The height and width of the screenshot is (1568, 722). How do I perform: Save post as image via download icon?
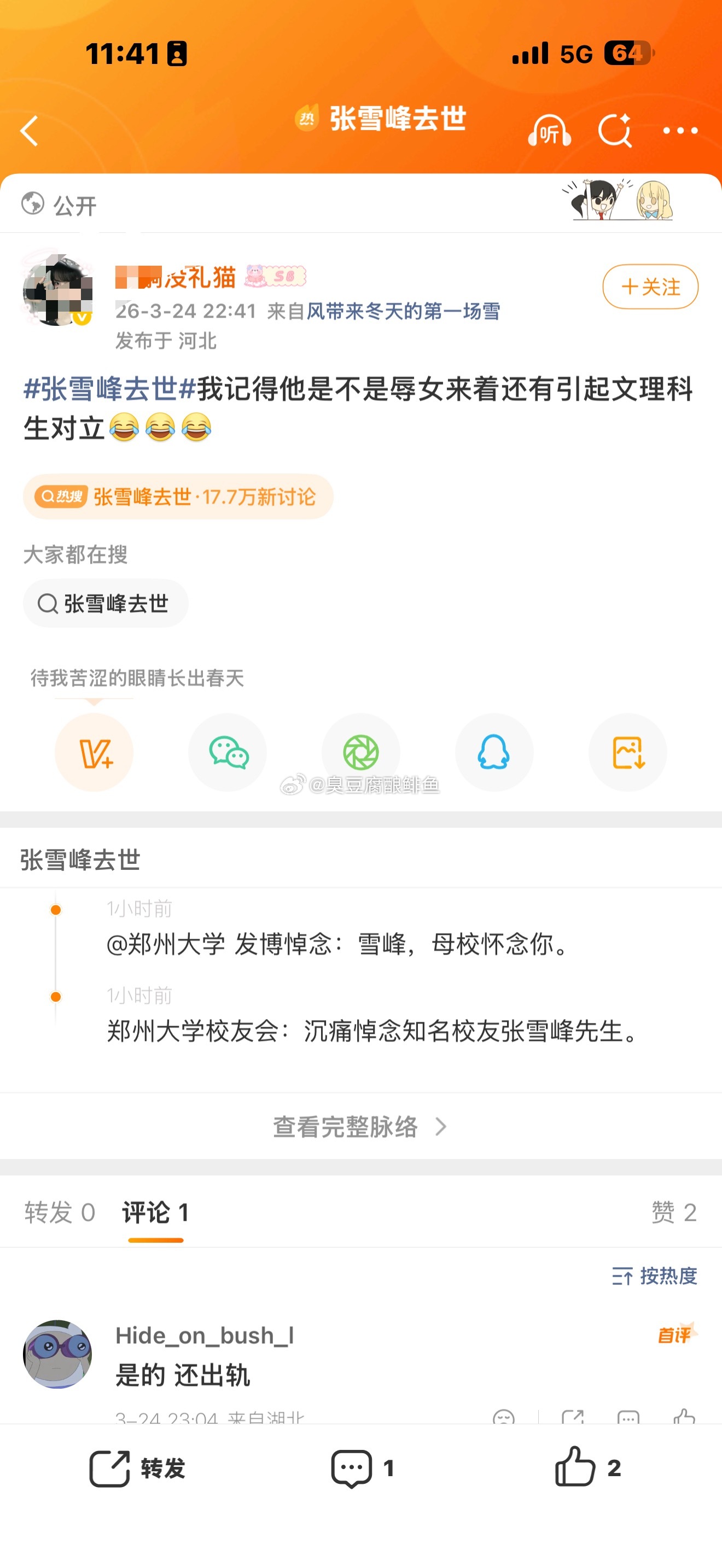(x=627, y=753)
